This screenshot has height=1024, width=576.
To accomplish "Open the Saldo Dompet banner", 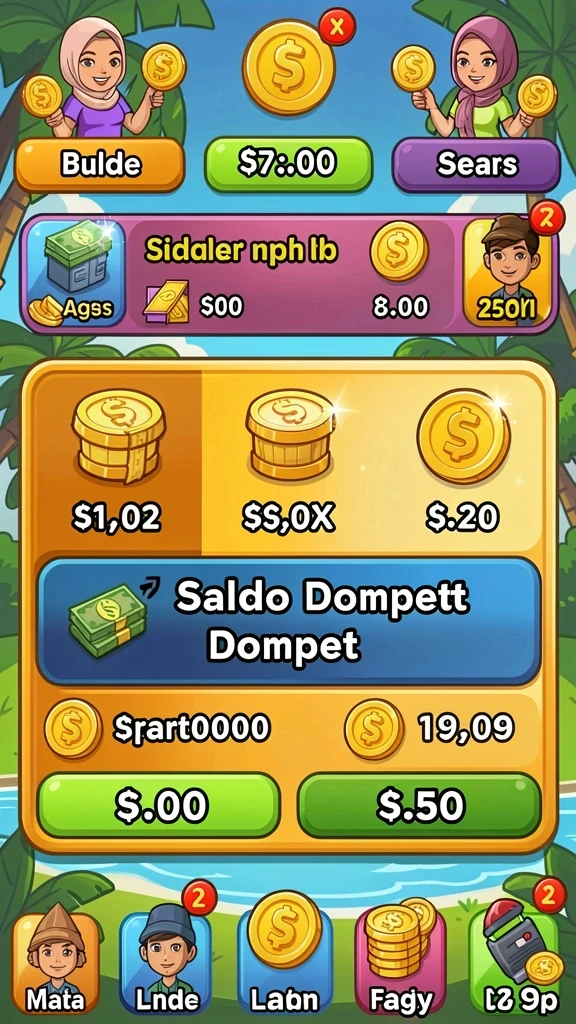I will pyautogui.click(x=288, y=620).
